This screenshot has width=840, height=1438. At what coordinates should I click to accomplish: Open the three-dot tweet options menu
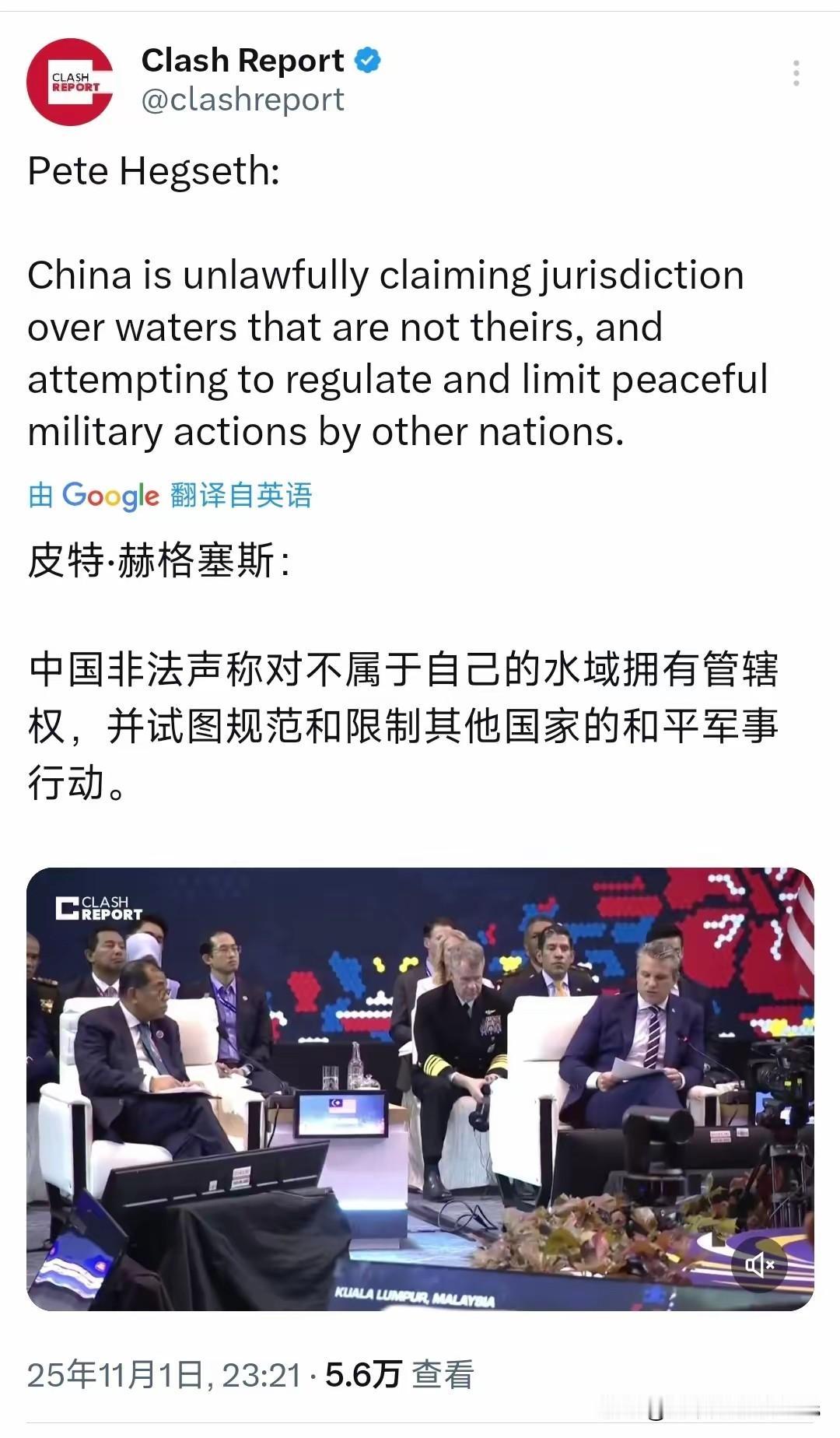[x=796, y=72]
